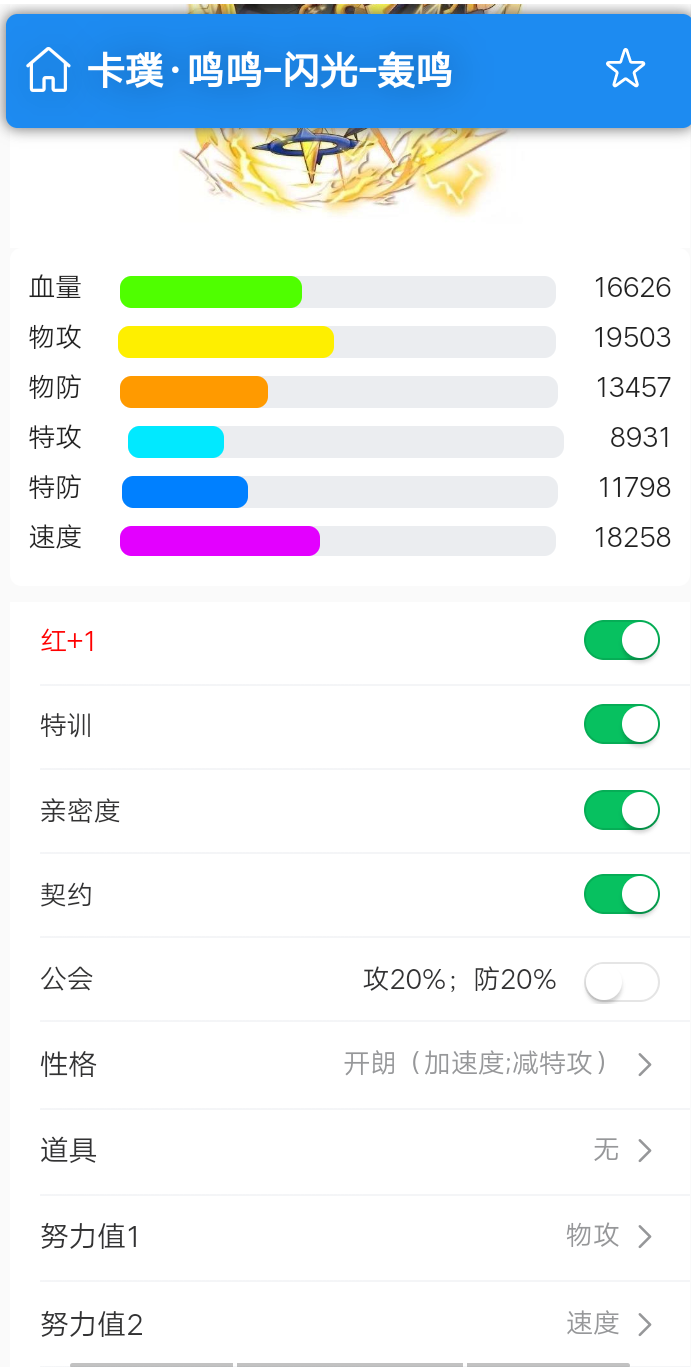
Task: Disable the 特训 toggle
Action: [x=621, y=724]
